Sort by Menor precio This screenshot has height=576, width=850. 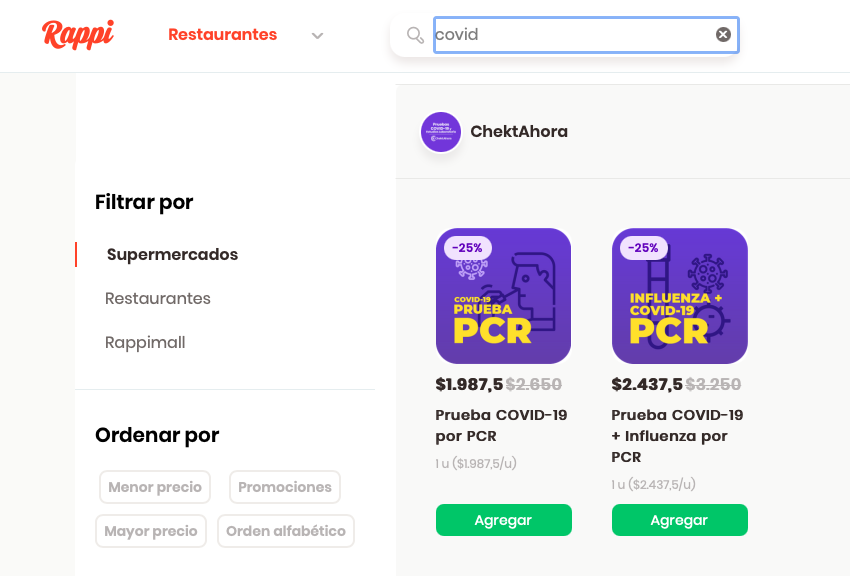[x=155, y=487]
